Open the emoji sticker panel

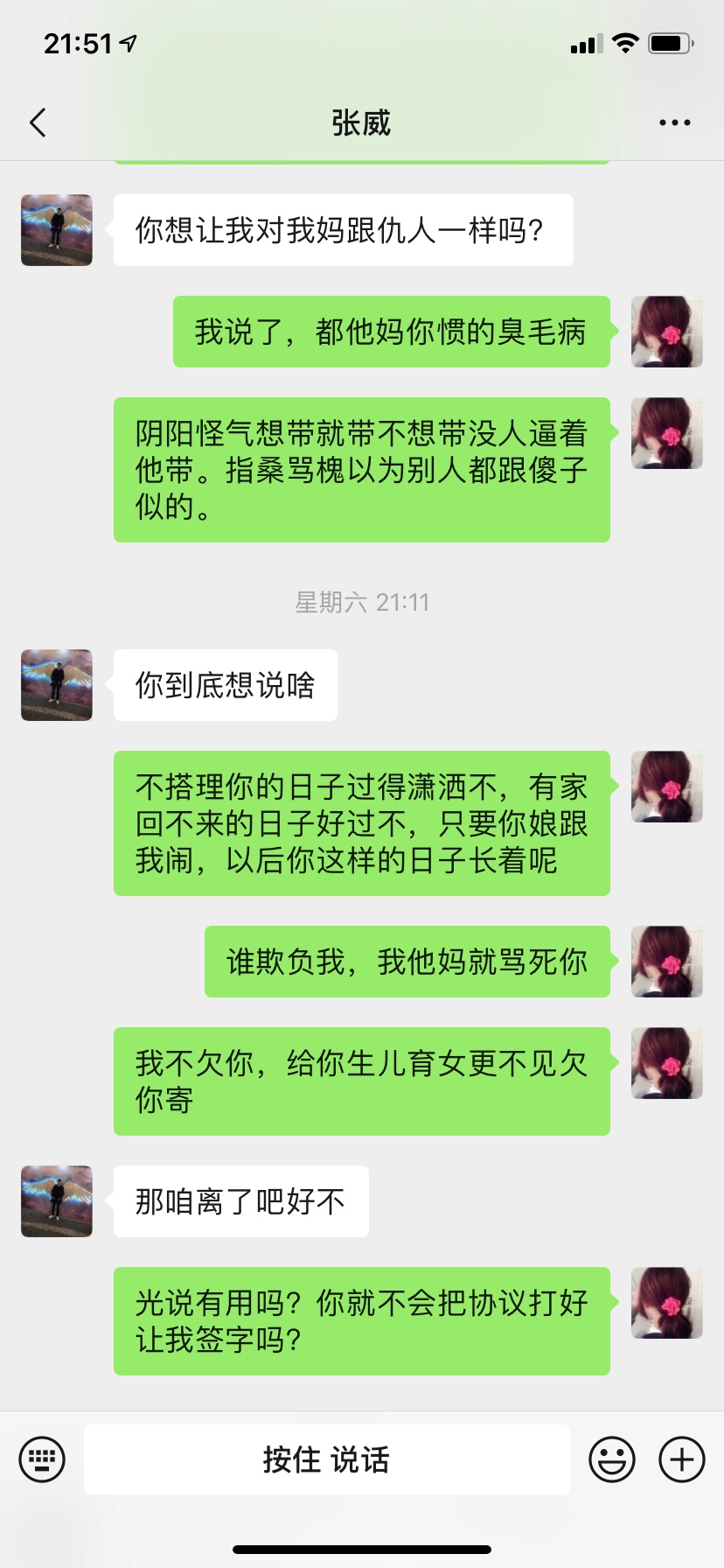tap(611, 1459)
